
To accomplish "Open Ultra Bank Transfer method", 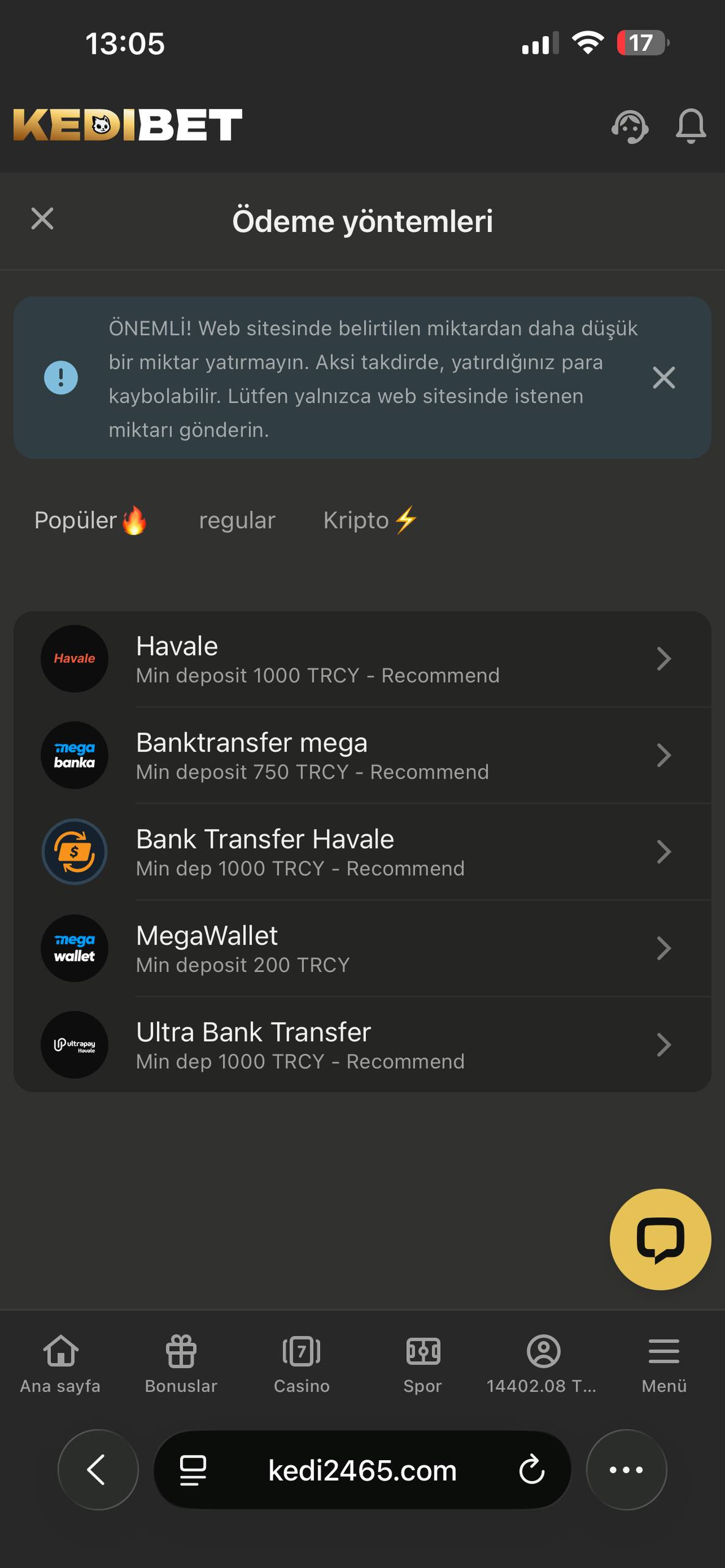I will pos(362,1045).
